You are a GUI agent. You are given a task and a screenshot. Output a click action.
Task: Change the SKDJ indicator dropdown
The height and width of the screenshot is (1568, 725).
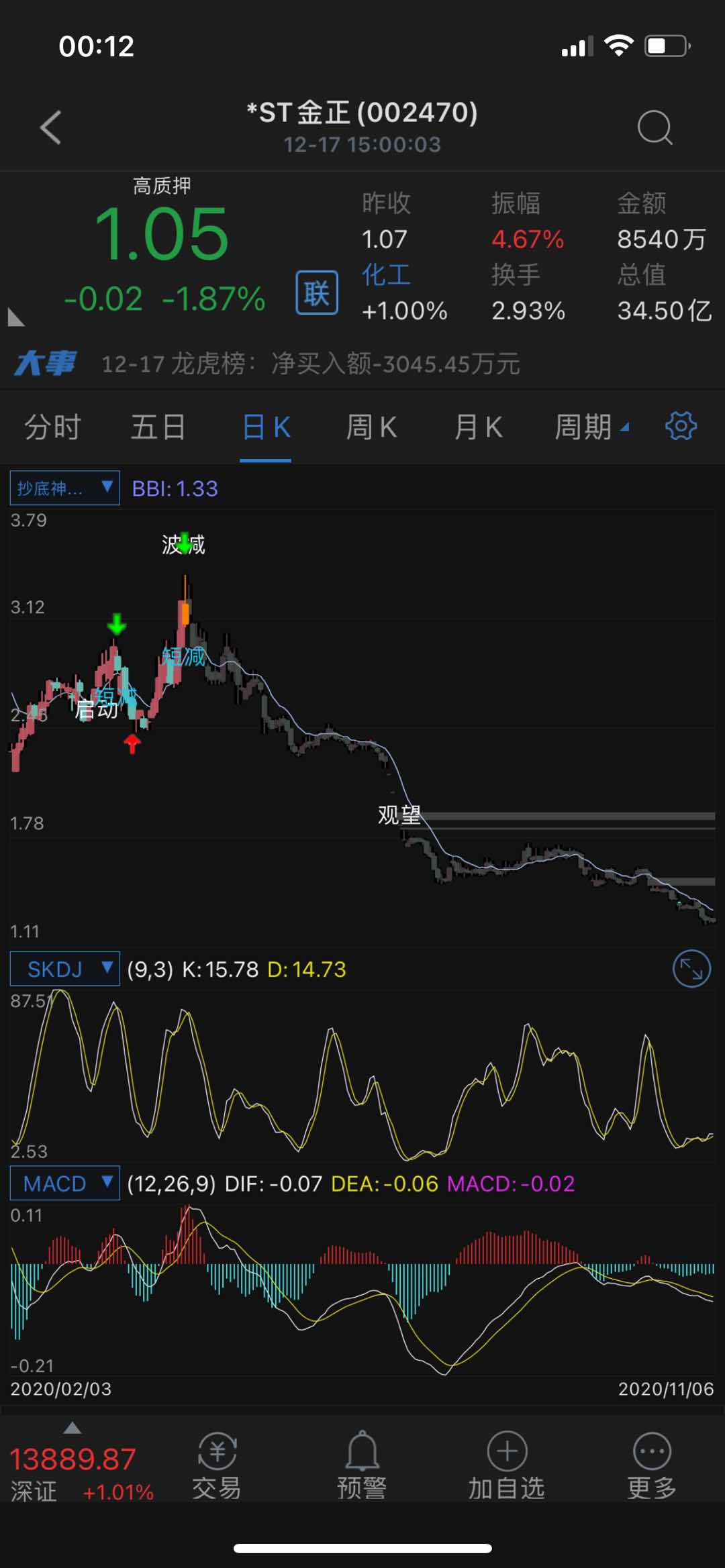tap(64, 969)
